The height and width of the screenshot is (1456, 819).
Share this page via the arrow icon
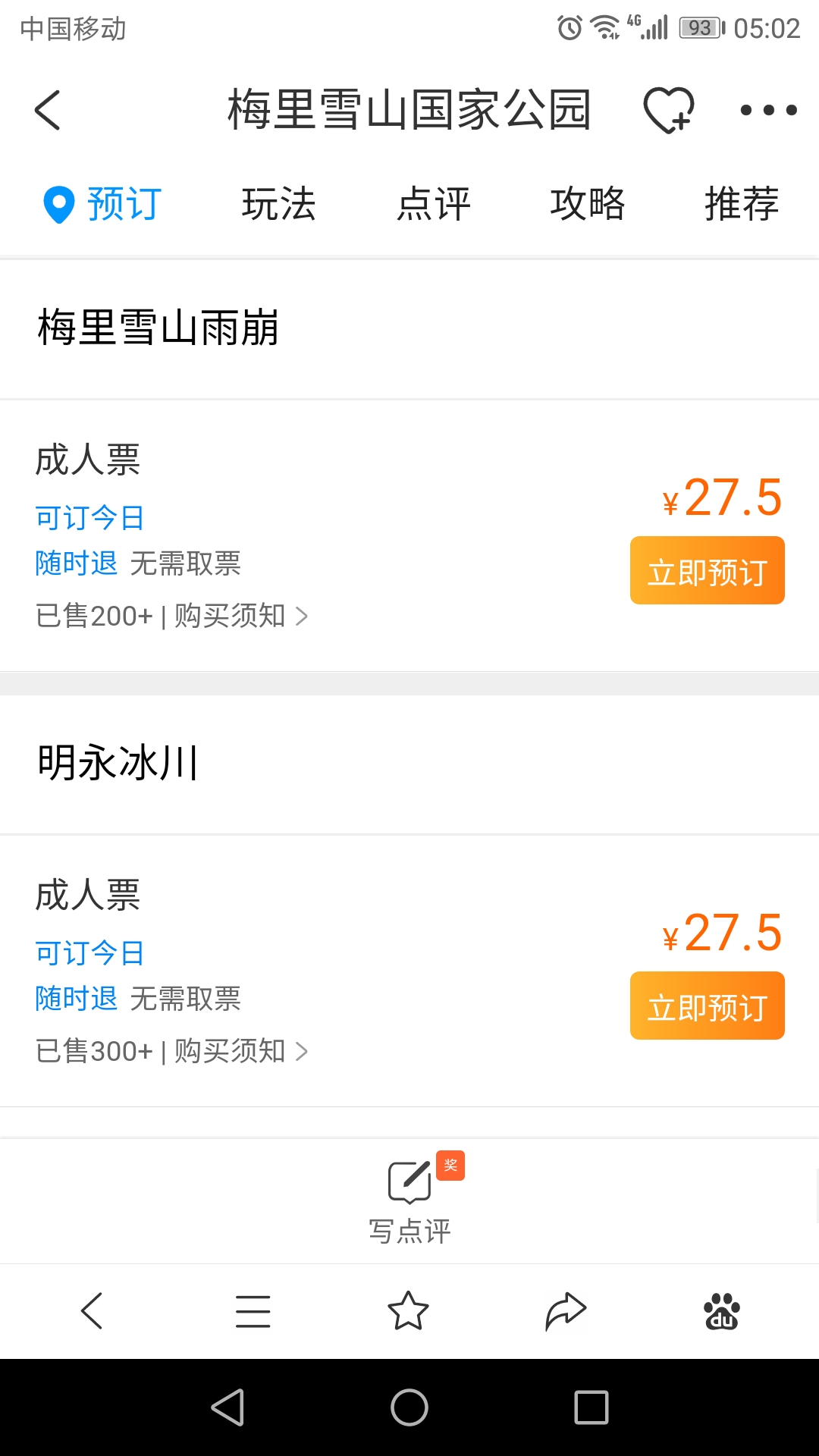(566, 1311)
